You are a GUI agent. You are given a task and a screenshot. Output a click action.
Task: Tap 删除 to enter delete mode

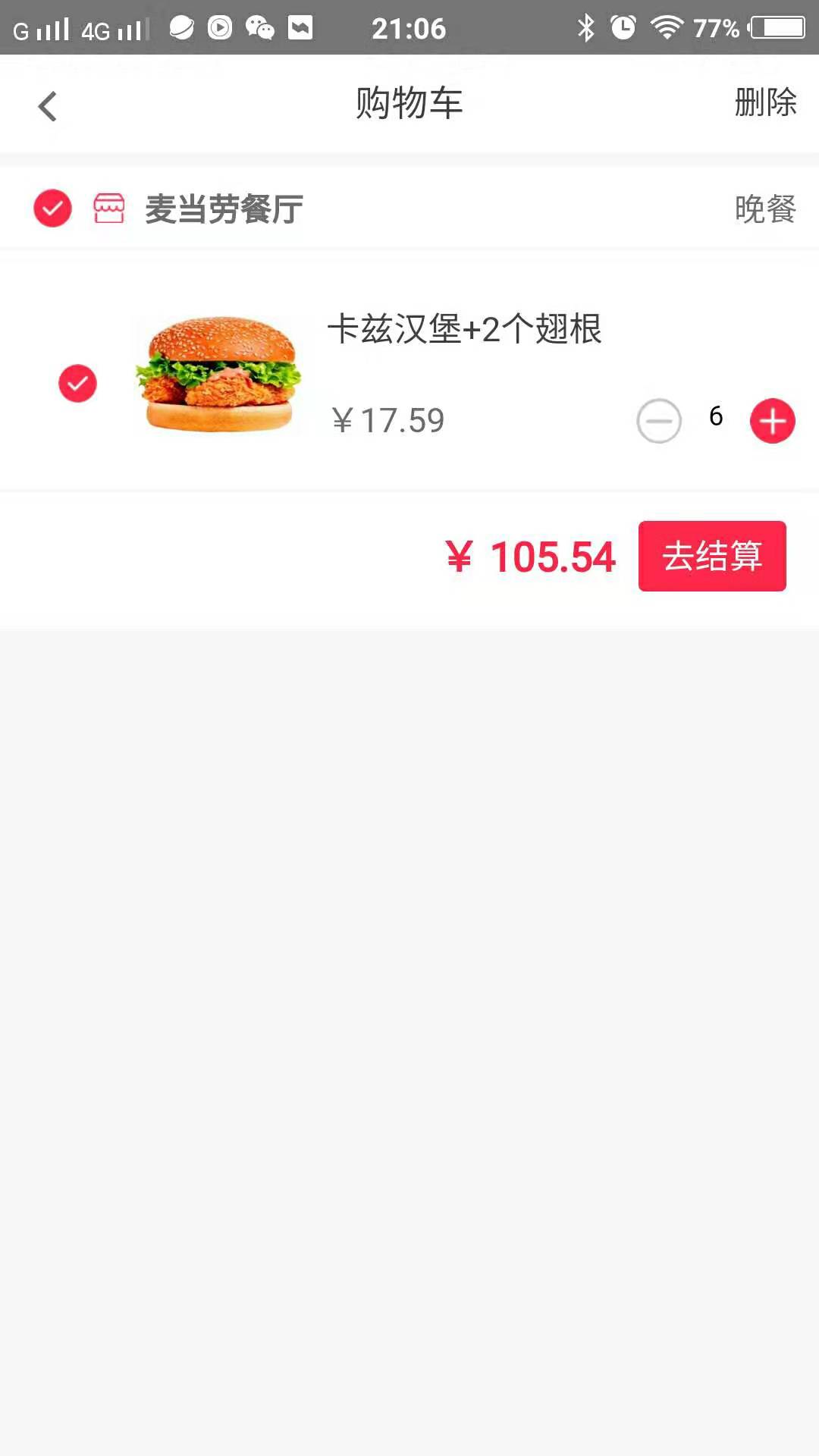pos(765,104)
